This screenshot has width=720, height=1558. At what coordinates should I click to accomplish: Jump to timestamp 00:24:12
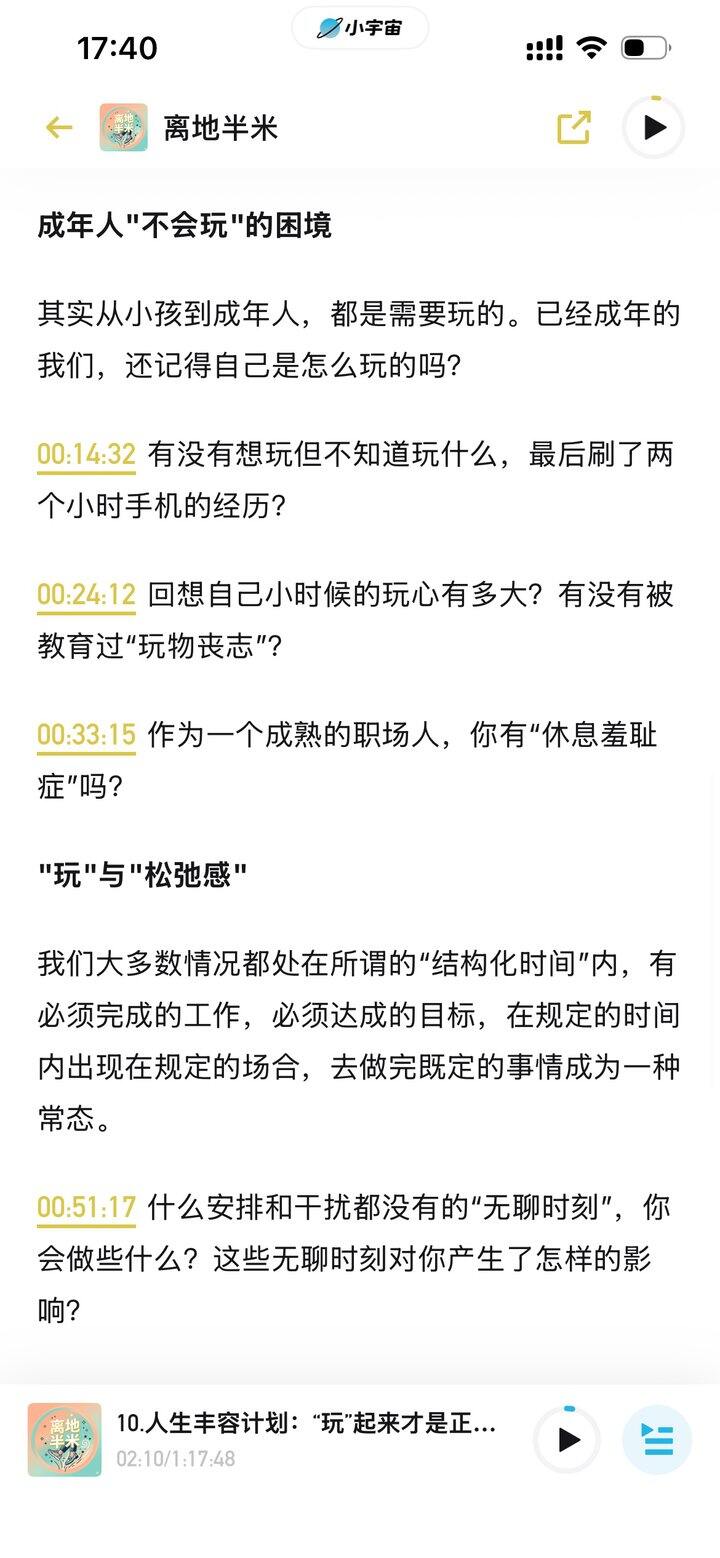point(86,595)
